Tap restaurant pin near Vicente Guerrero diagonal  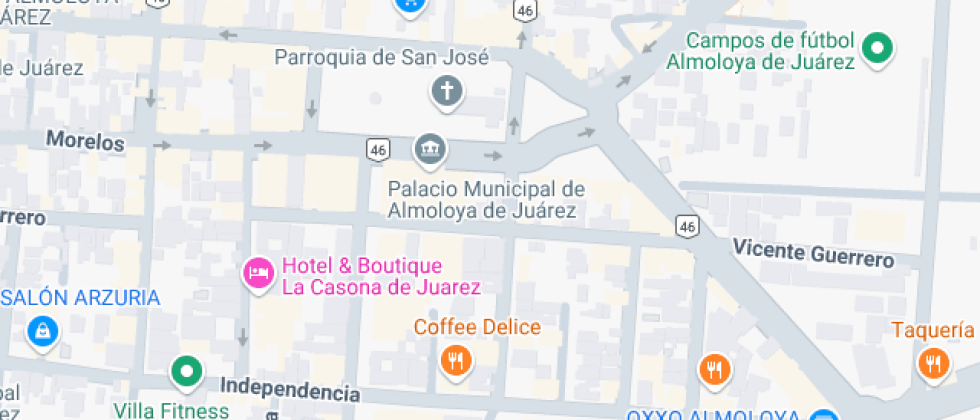(713, 369)
